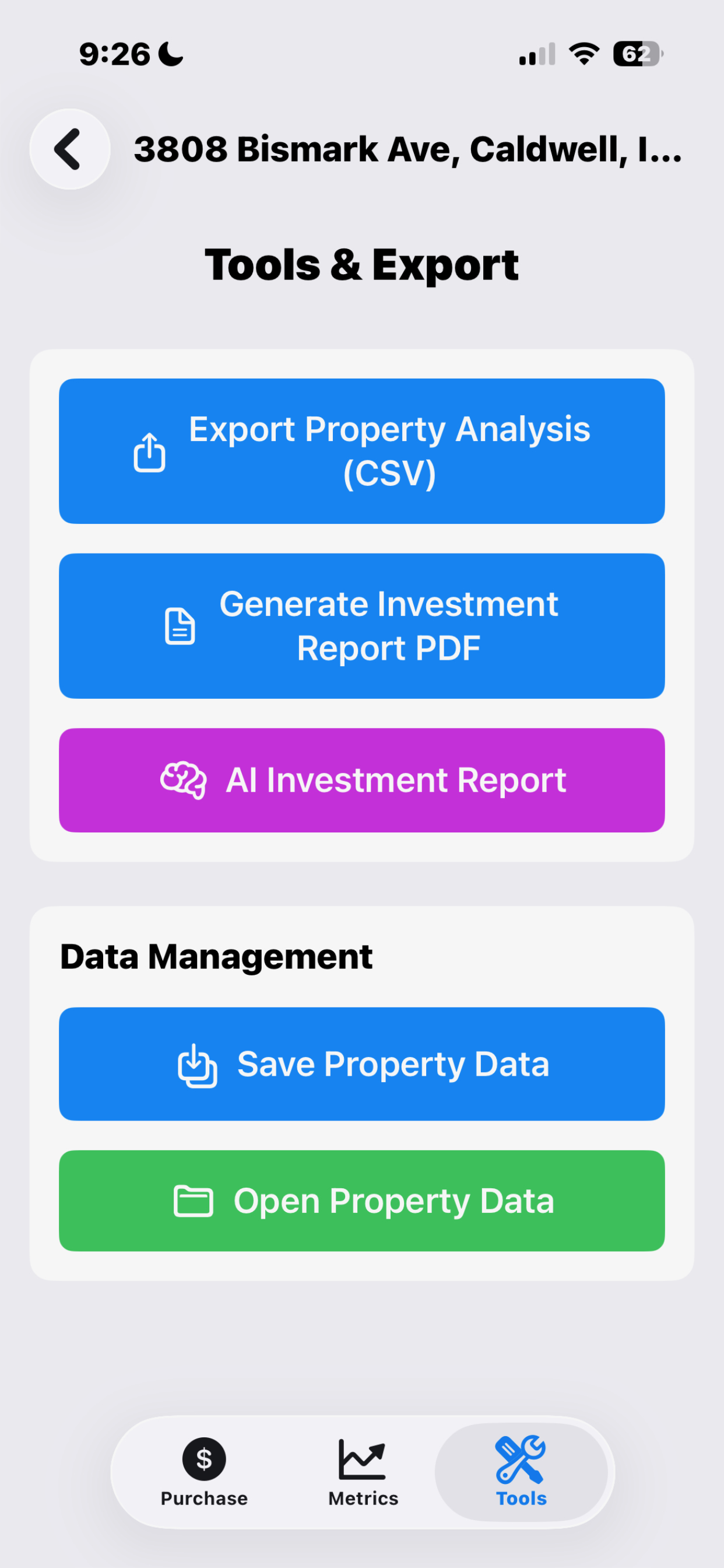Tap the Data Management section heading
This screenshot has width=724, height=1568.
pos(216,956)
